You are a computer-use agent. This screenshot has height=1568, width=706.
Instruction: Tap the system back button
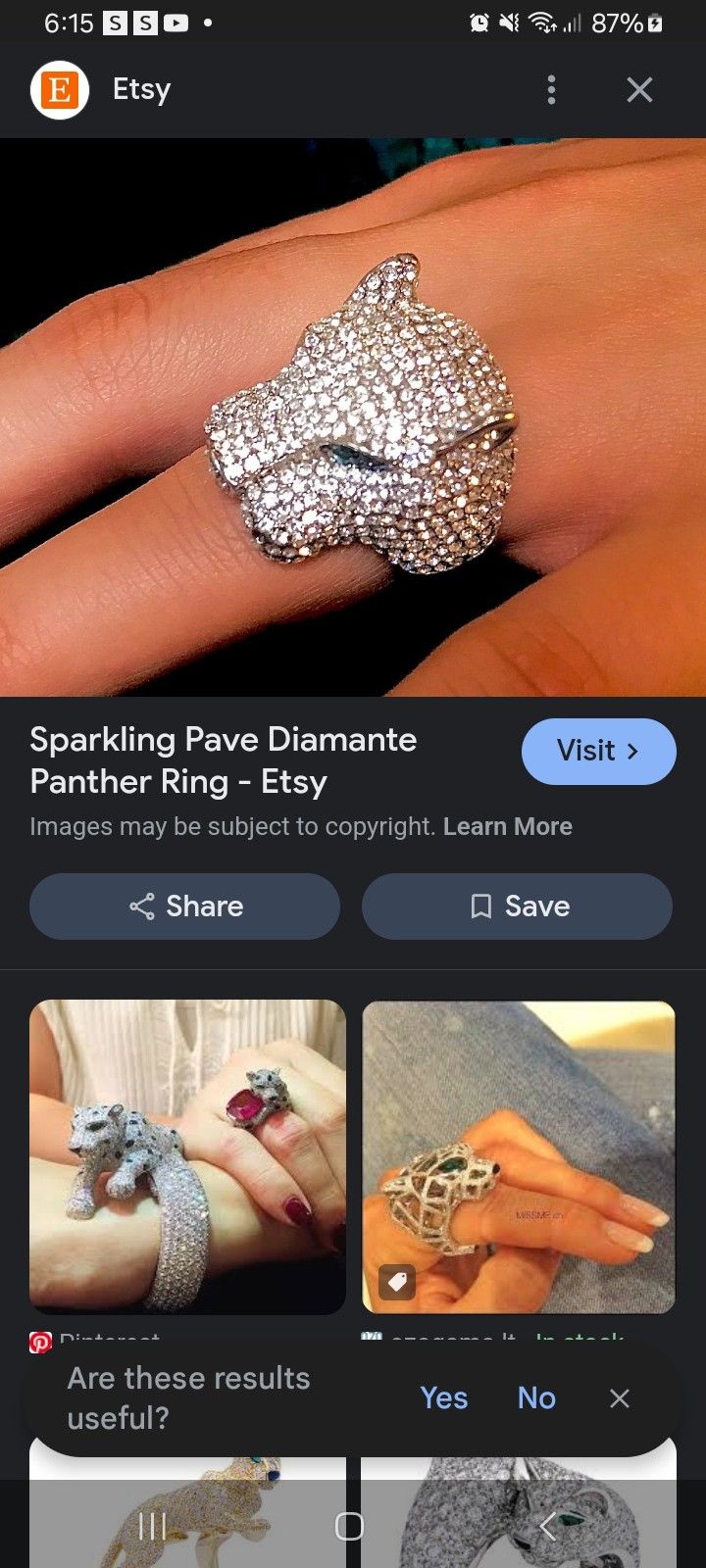(x=548, y=1526)
